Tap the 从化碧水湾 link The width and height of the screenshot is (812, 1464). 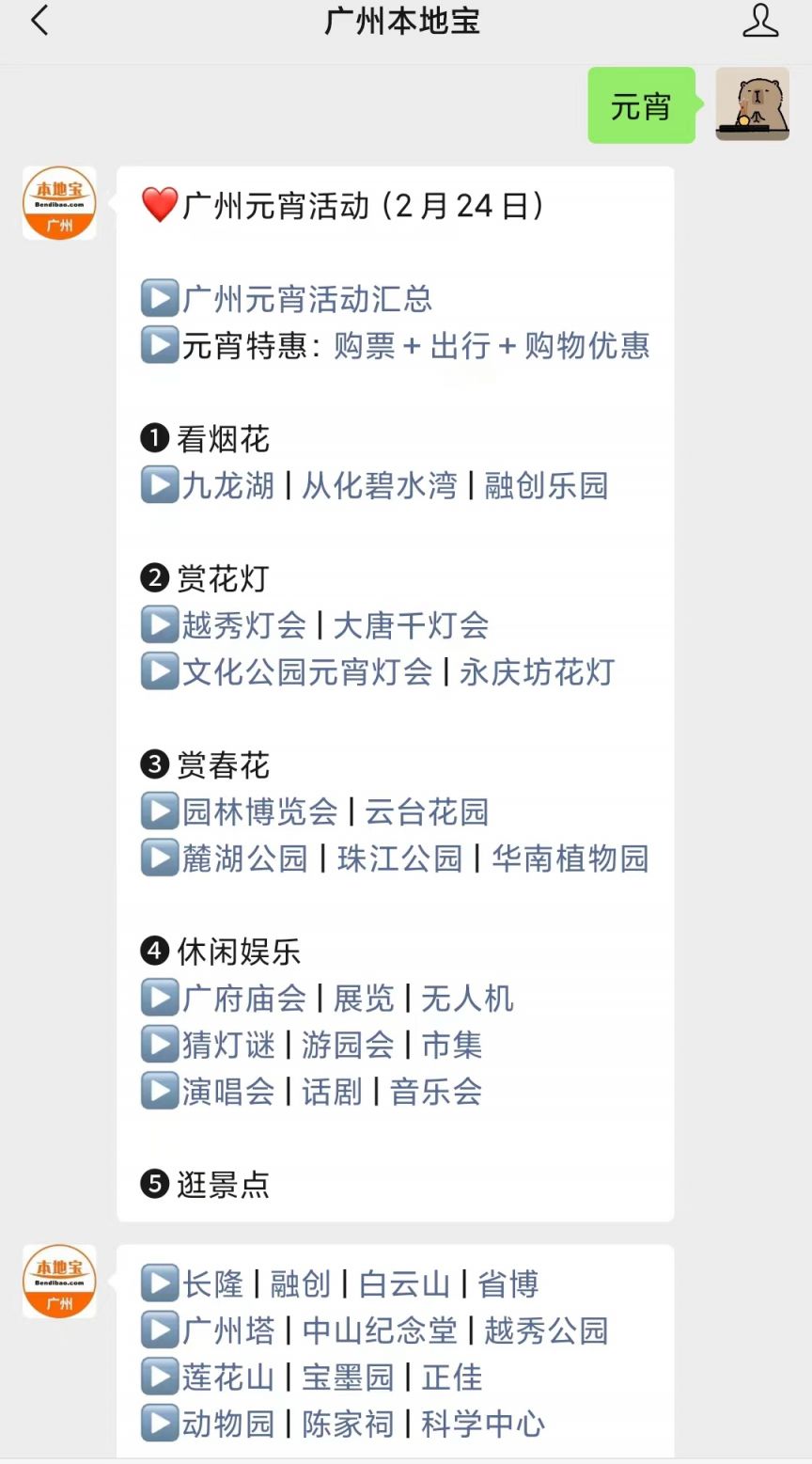[379, 485]
